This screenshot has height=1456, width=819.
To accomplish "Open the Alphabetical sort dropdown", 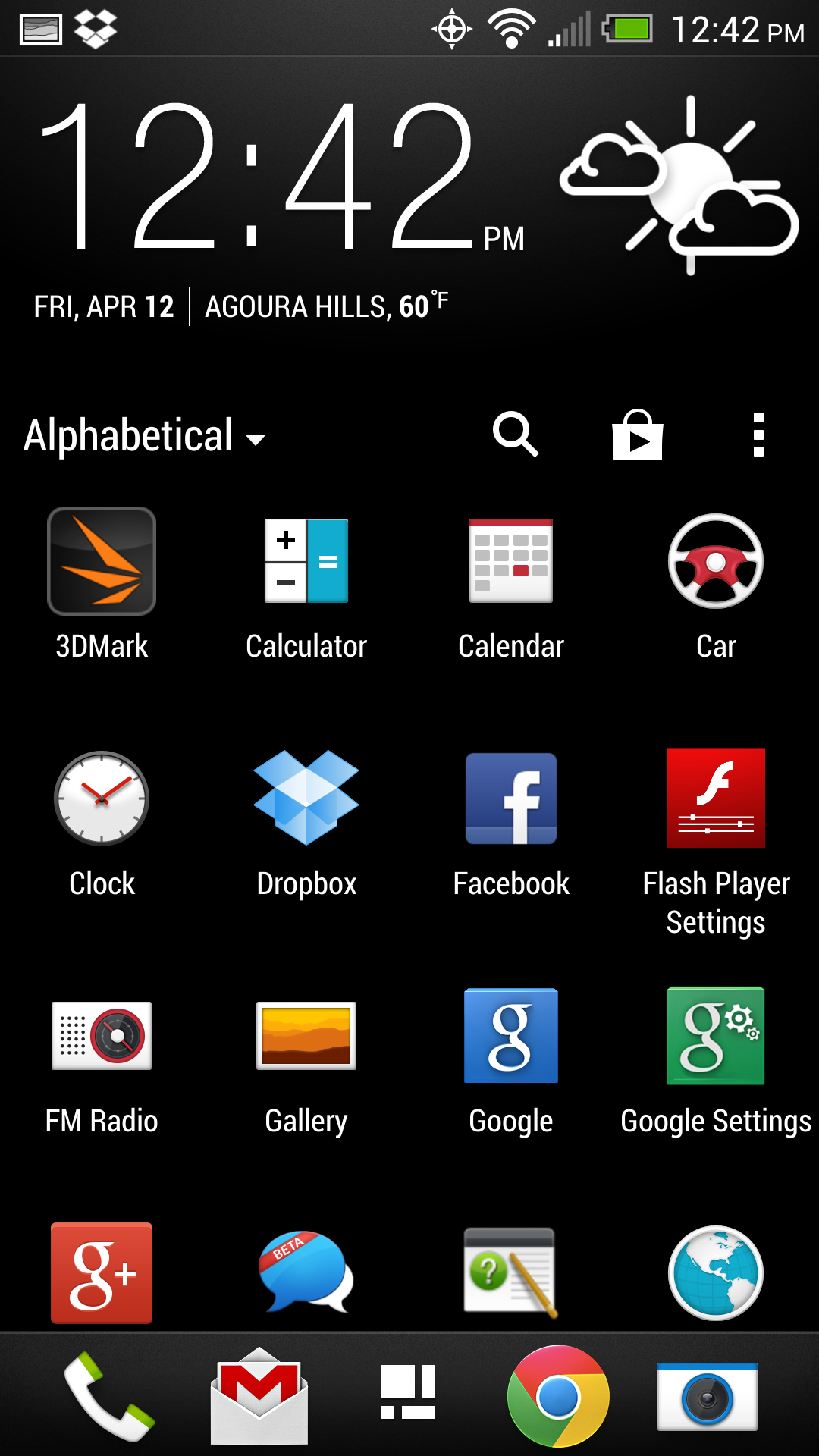I will coord(145,436).
